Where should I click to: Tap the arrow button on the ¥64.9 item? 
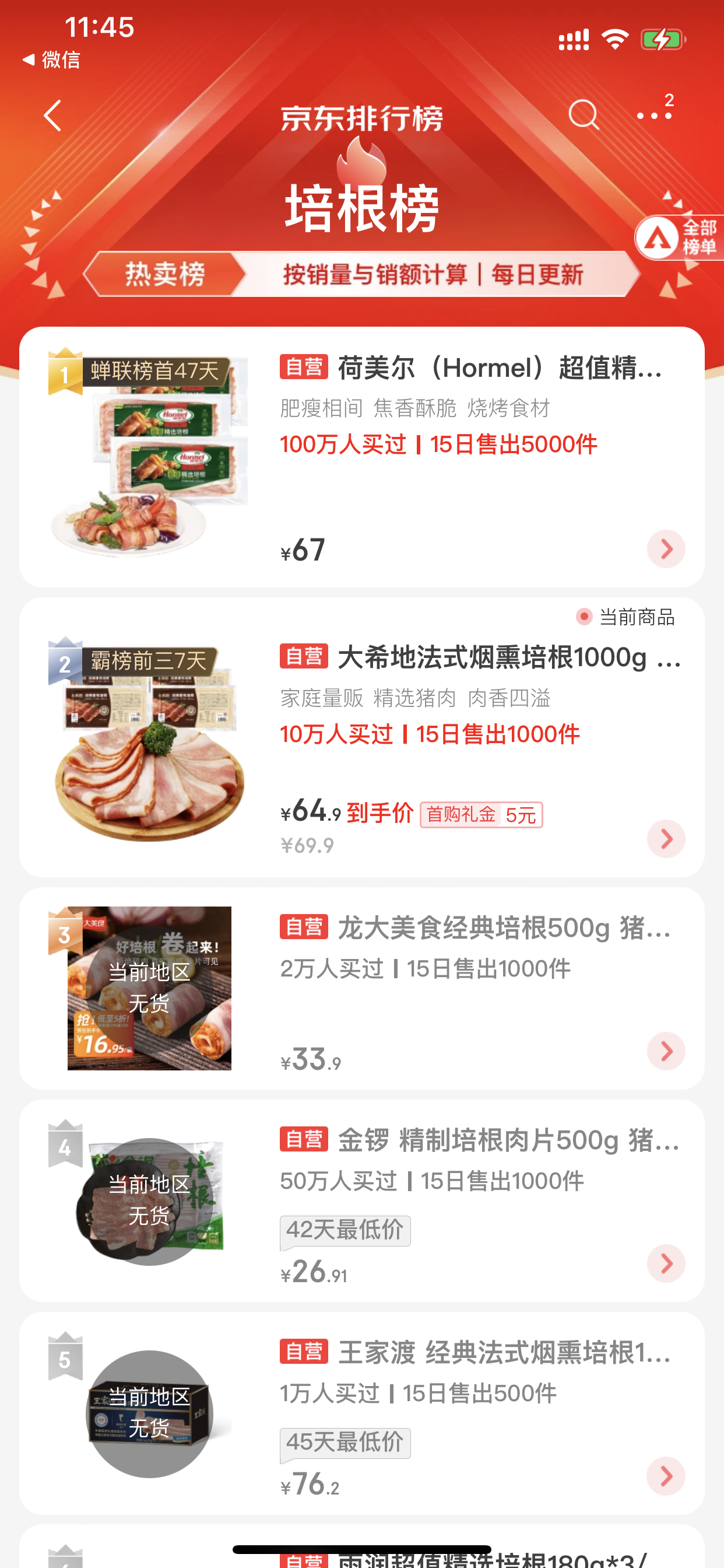click(666, 839)
